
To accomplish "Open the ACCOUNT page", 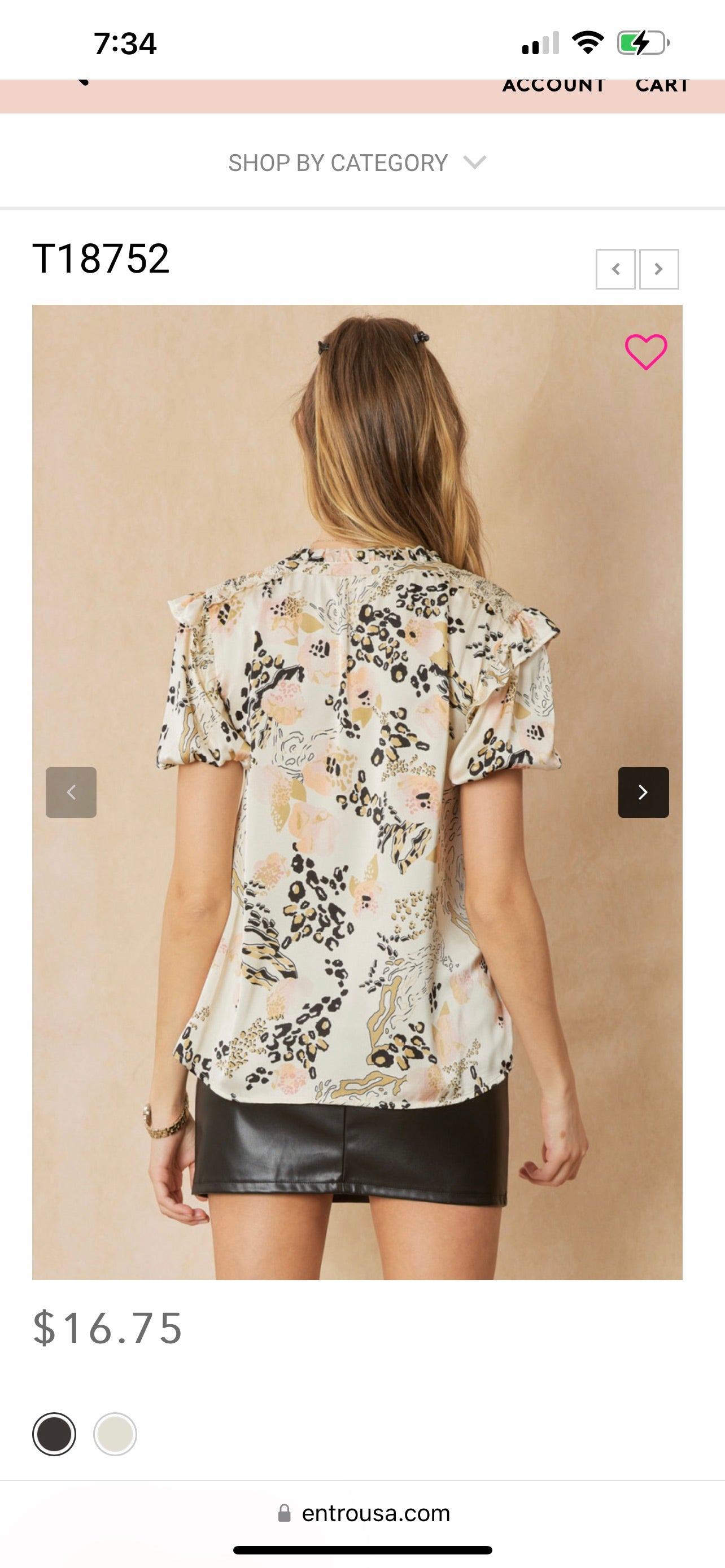I will coord(553,85).
